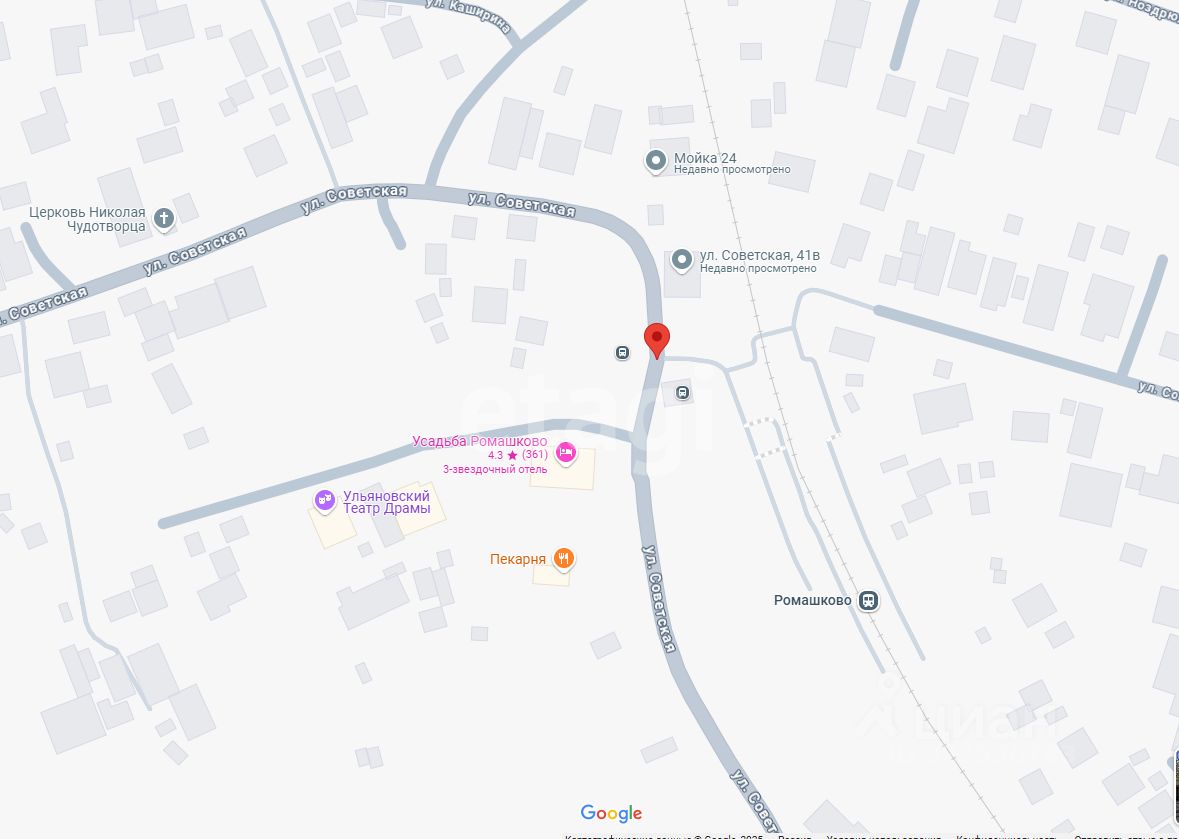
Task: Open the Мойка 24 place marker
Action: click(656, 160)
